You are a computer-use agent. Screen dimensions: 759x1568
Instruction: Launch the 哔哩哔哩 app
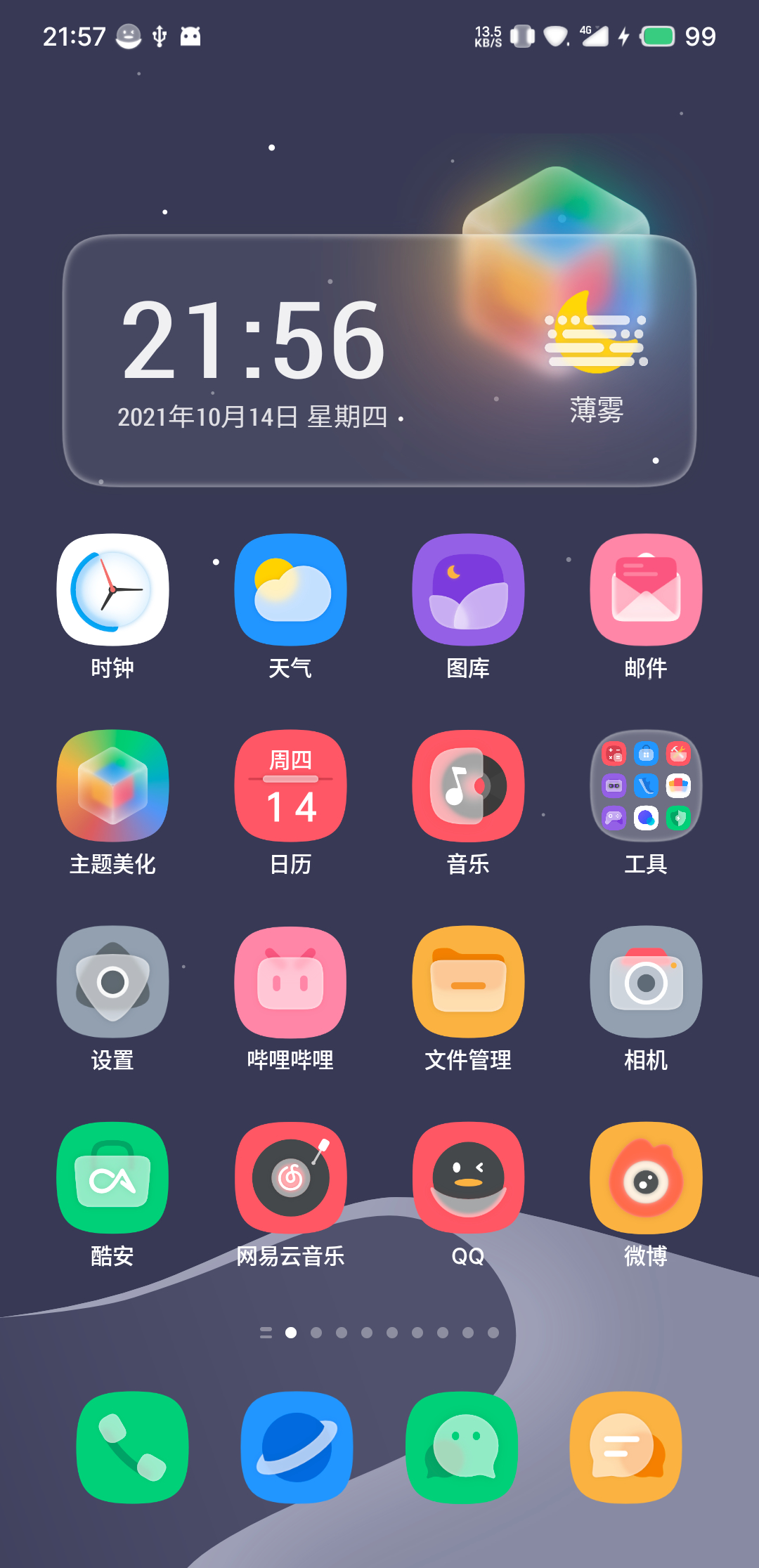[290, 981]
